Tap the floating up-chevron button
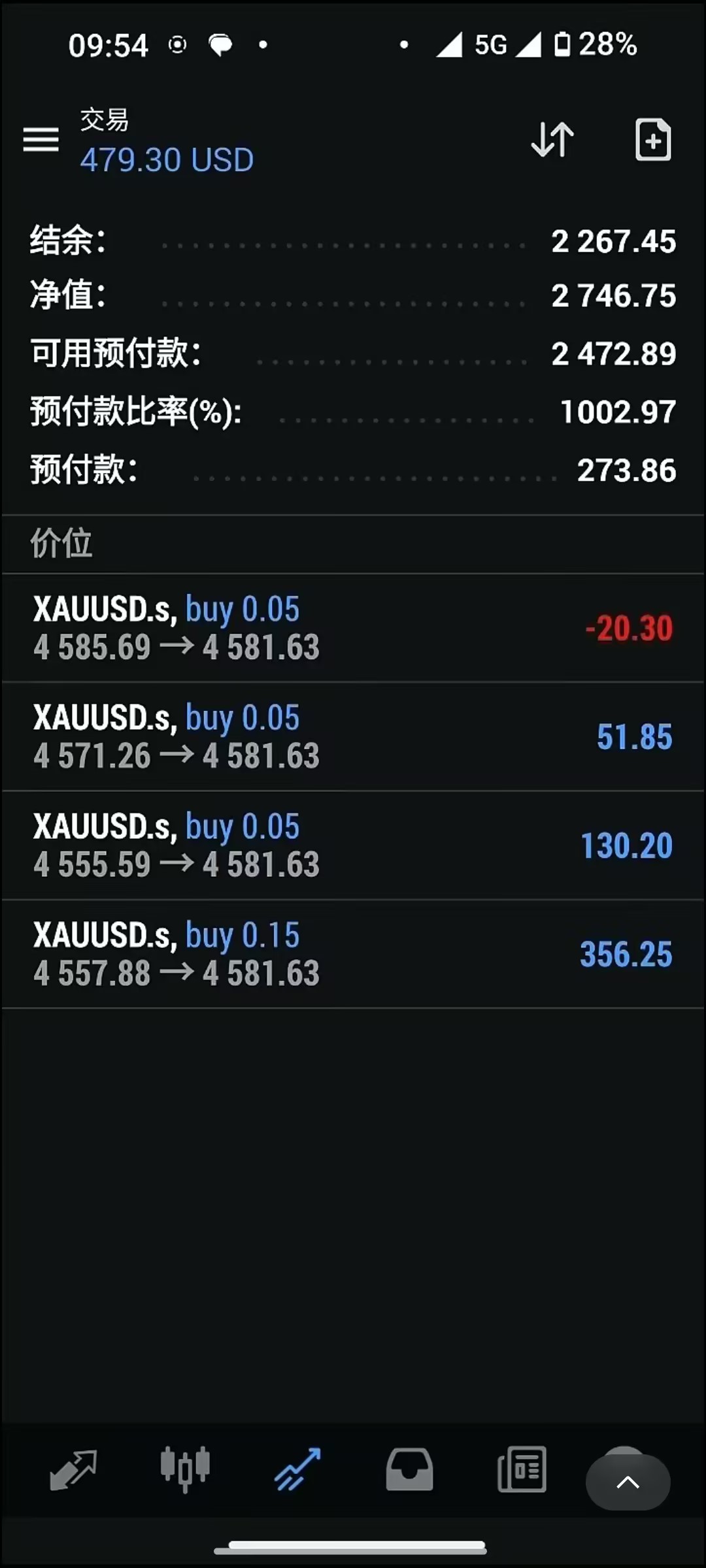This screenshot has width=706, height=1568. [x=628, y=1482]
